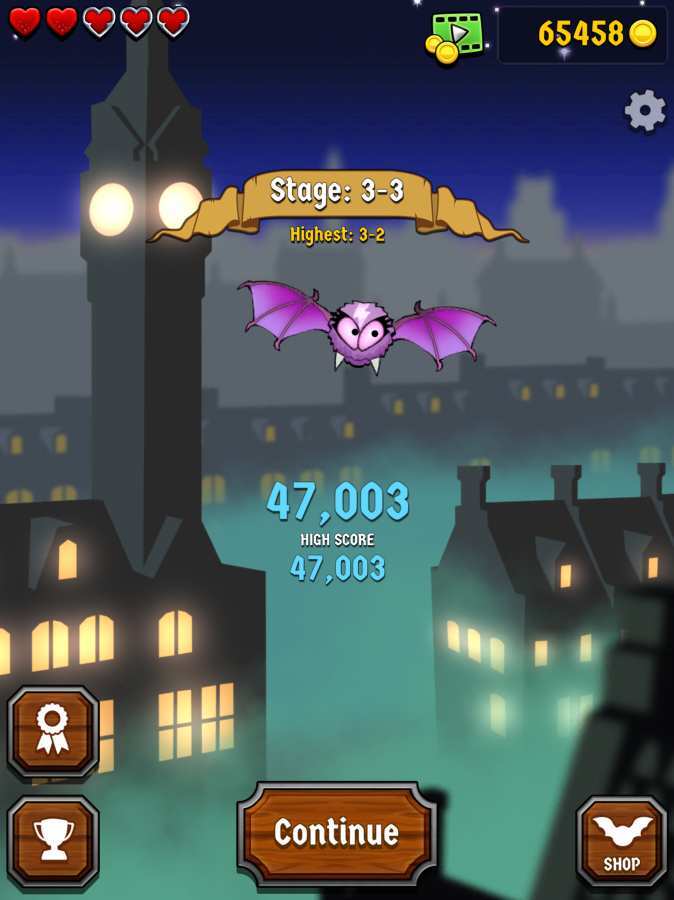Screen dimensions: 674x900
Task: Open the bat Shop
Action: tap(622, 841)
